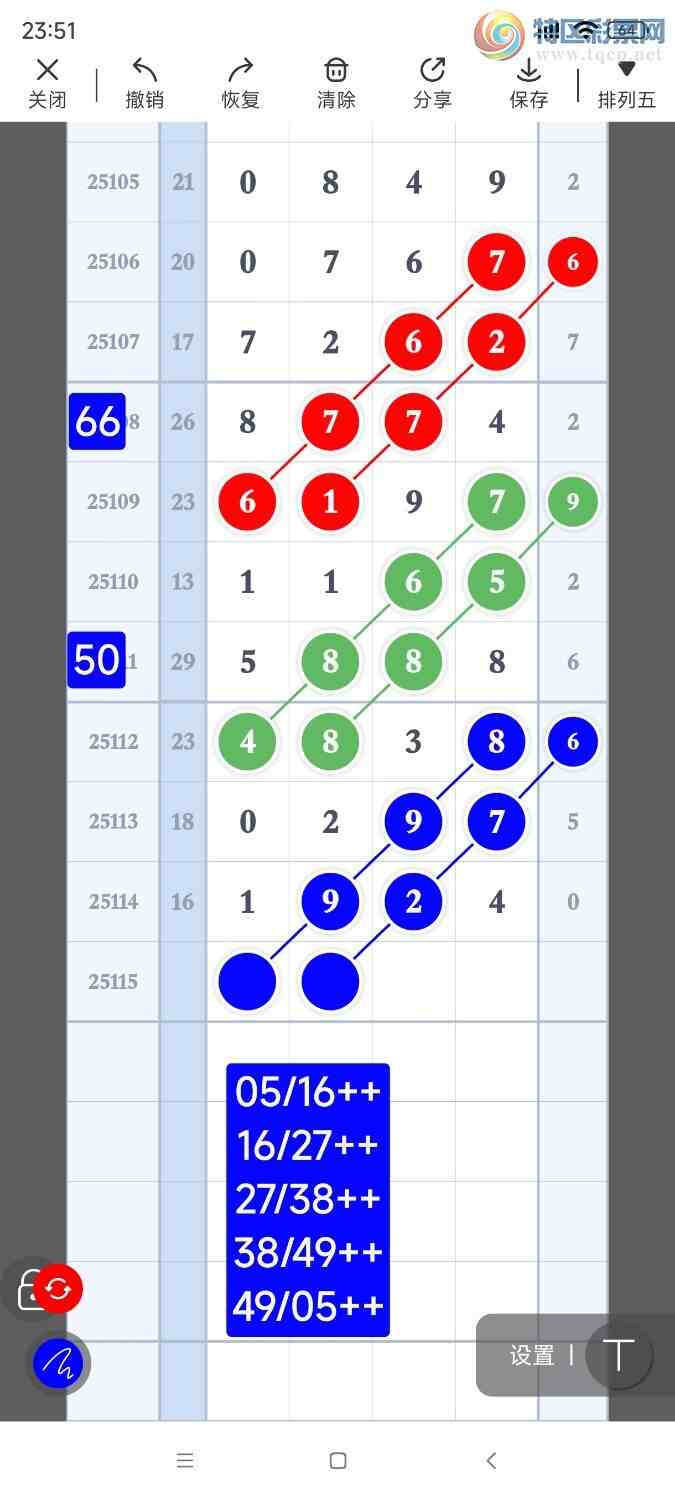Tap the T text tool button

click(x=619, y=1355)
